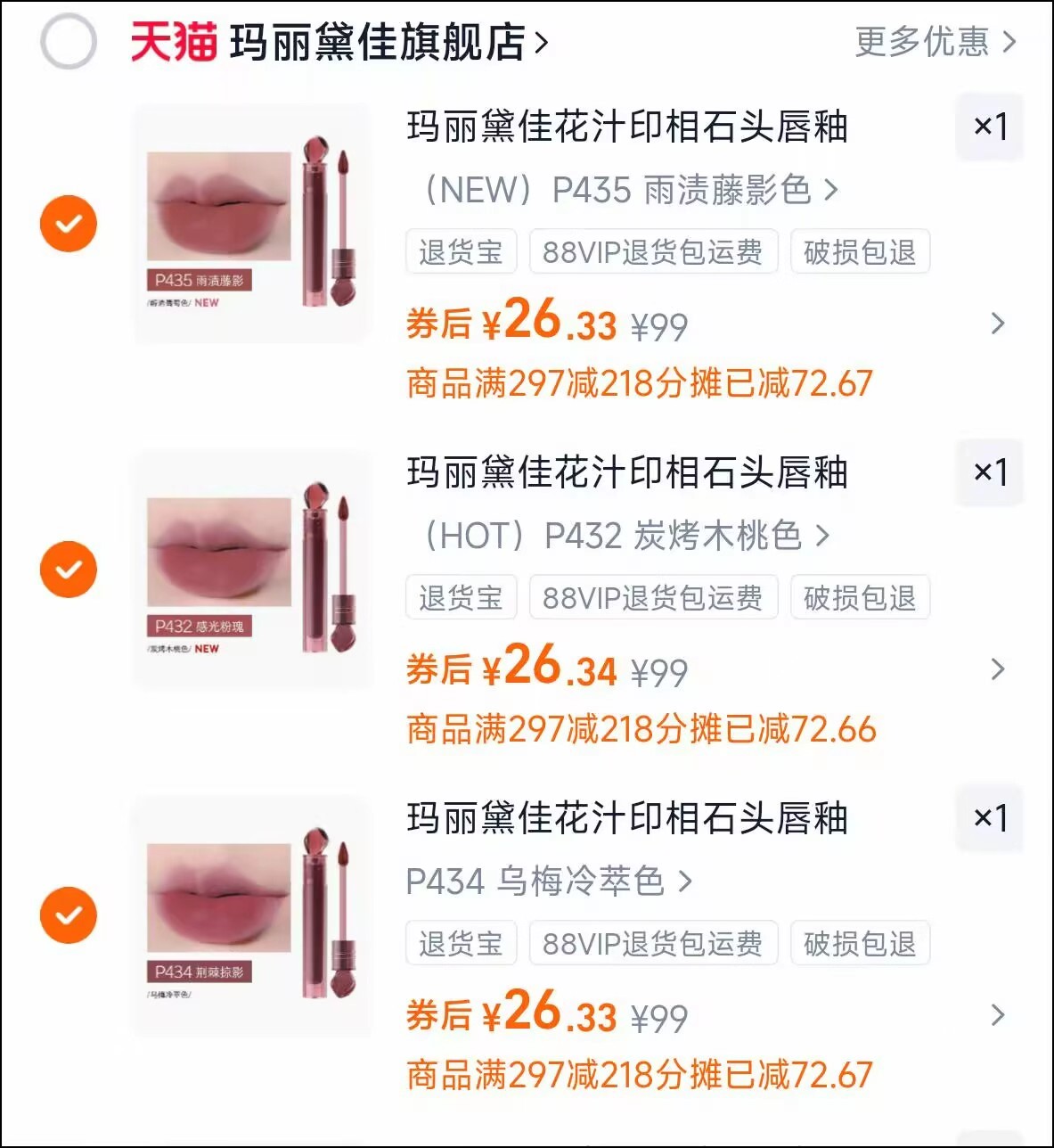Open SKU selector for P432 炭烤木桃色

click(x=624, y=536)
